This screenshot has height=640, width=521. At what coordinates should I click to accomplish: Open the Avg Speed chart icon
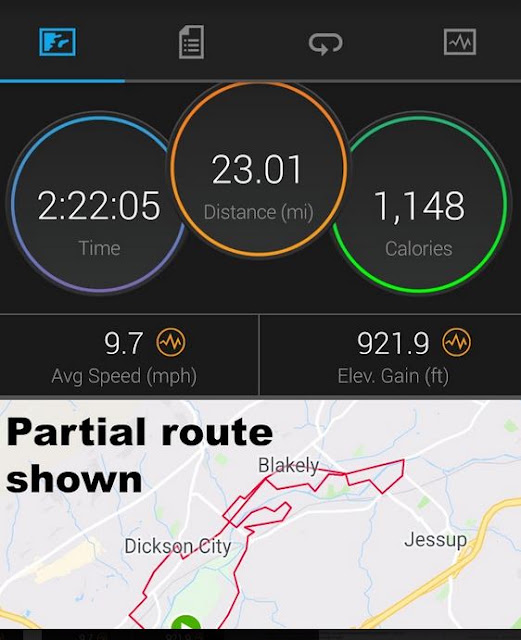tap(171, 342)
